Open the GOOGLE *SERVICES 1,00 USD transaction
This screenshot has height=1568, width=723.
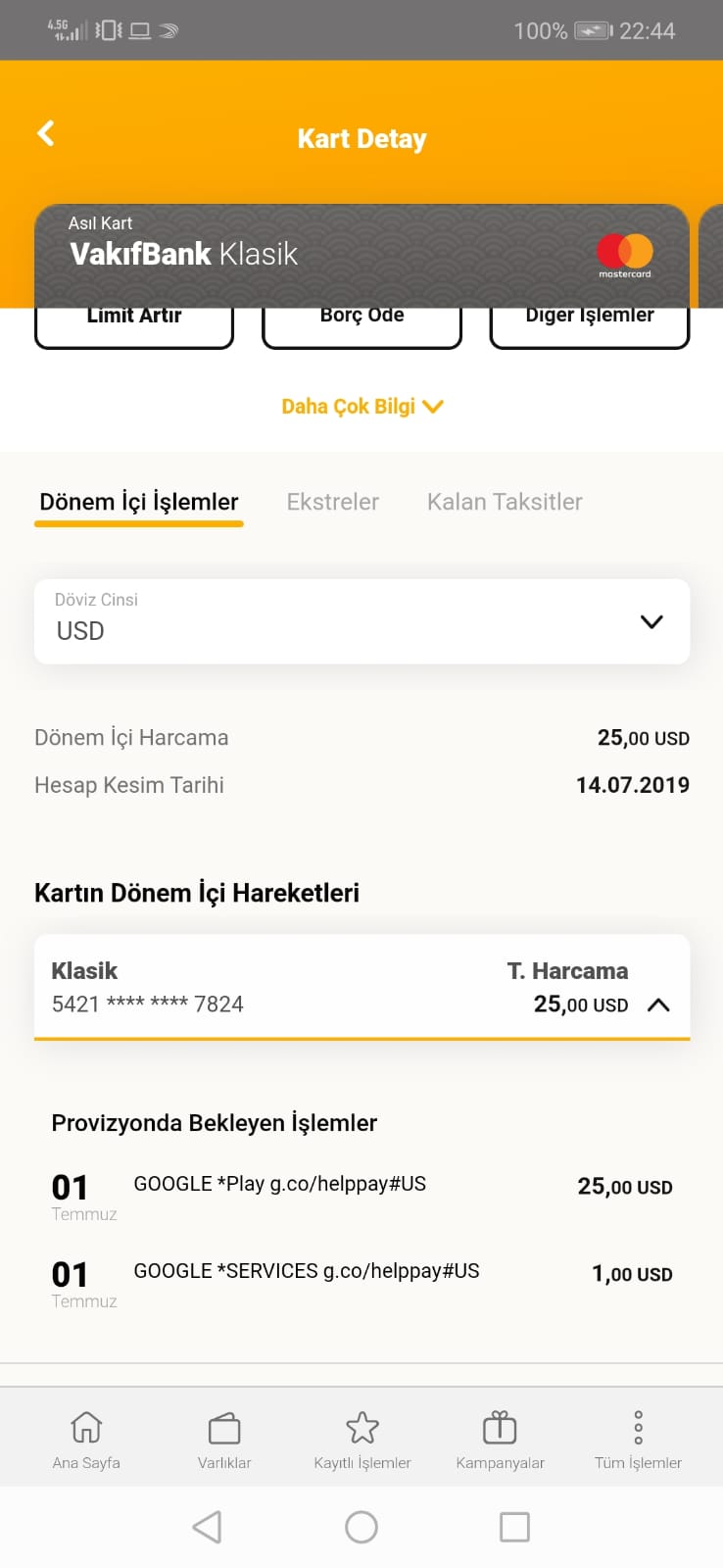click(x=361, y=1284)
